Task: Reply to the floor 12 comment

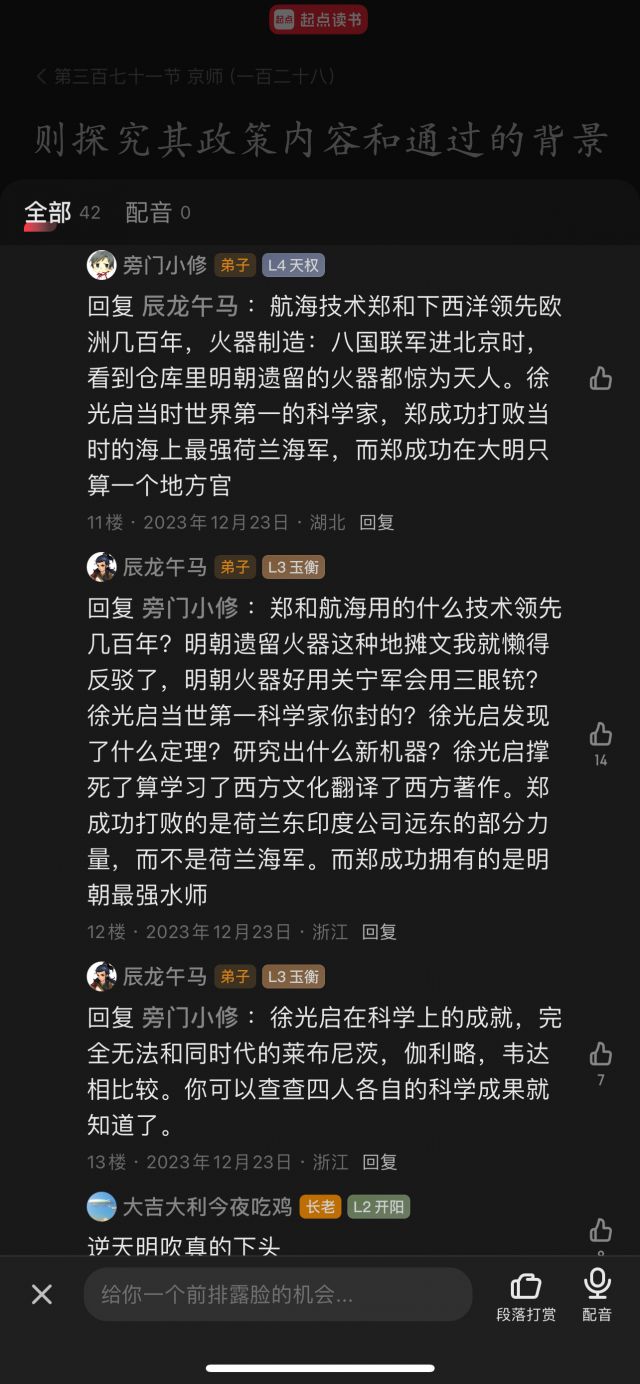Action: [379, 932]
